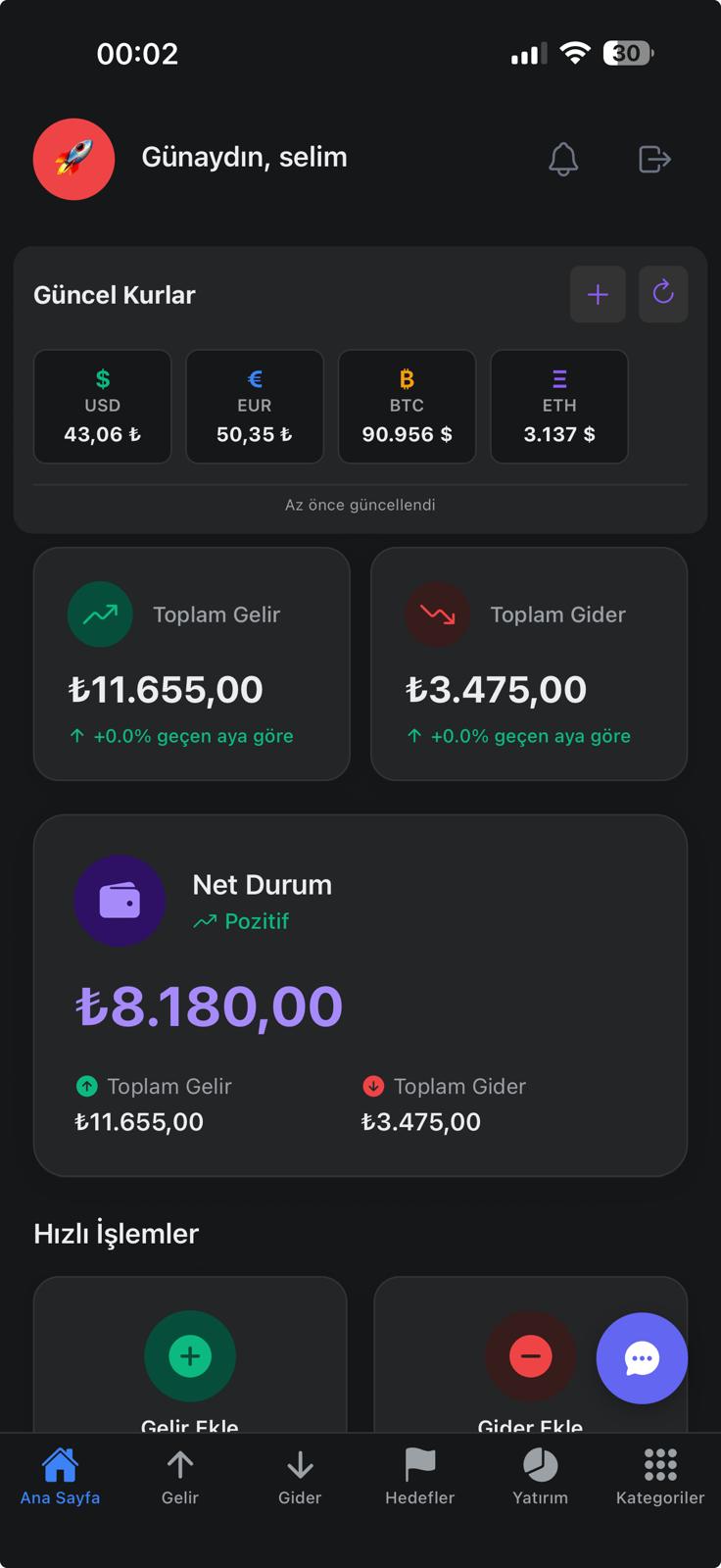This screenshot has height=1568, width=721.
Task: Select the BTC rate card
Action: 407,407
